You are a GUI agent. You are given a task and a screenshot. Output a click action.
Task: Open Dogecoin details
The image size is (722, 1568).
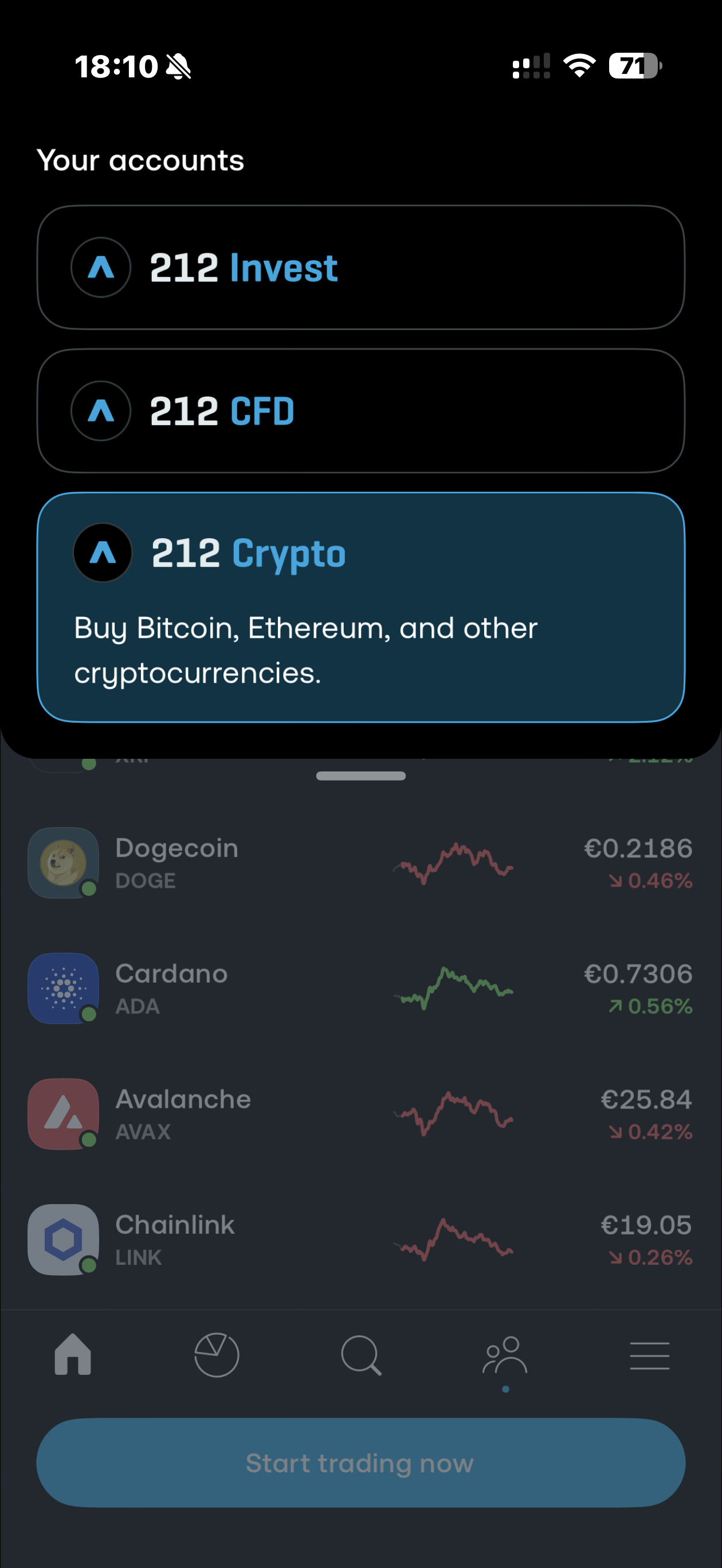pyautogui.click(x=360, y=863)
